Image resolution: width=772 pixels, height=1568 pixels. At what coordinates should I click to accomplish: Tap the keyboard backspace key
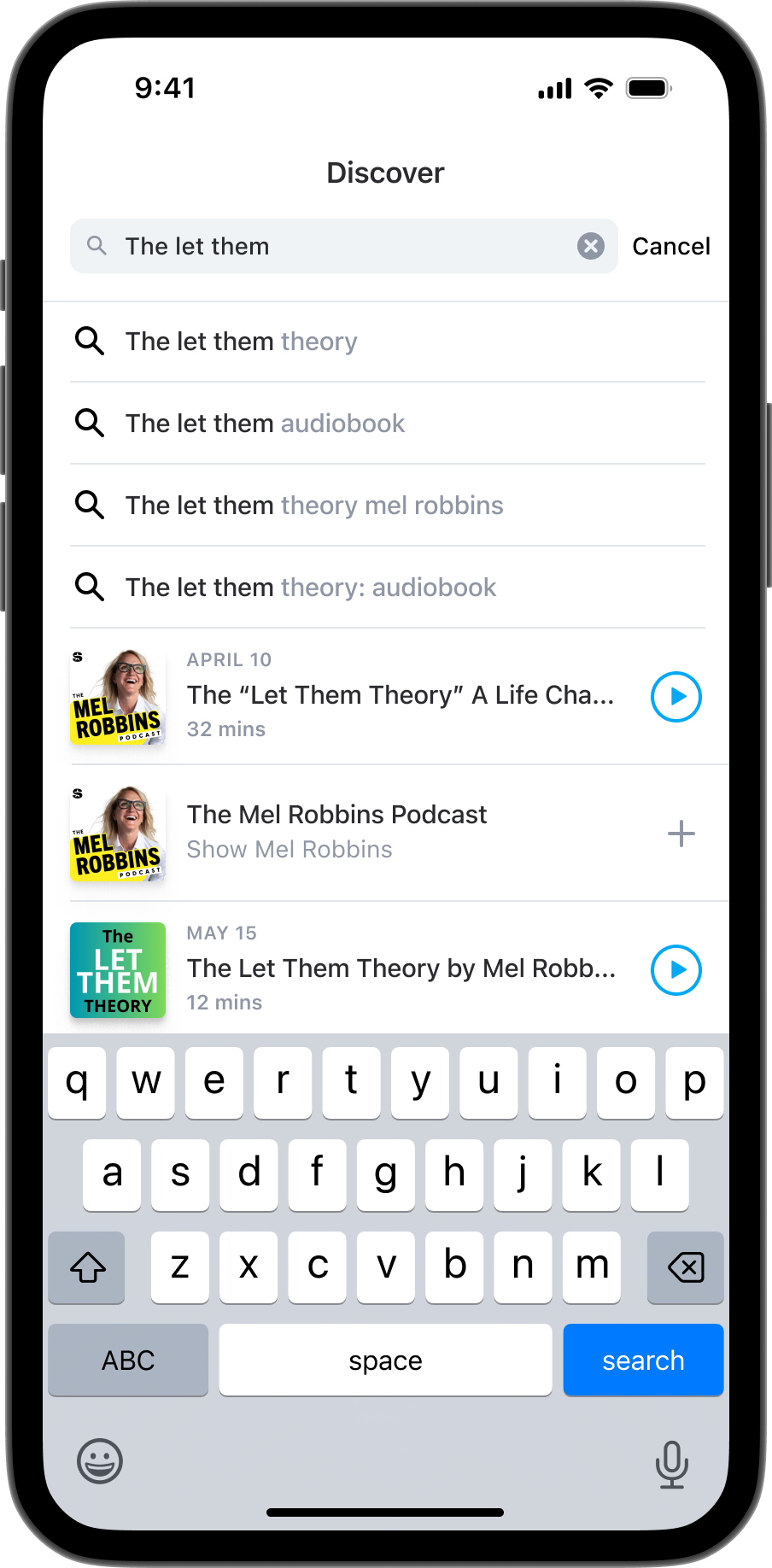coord(685,1267)
